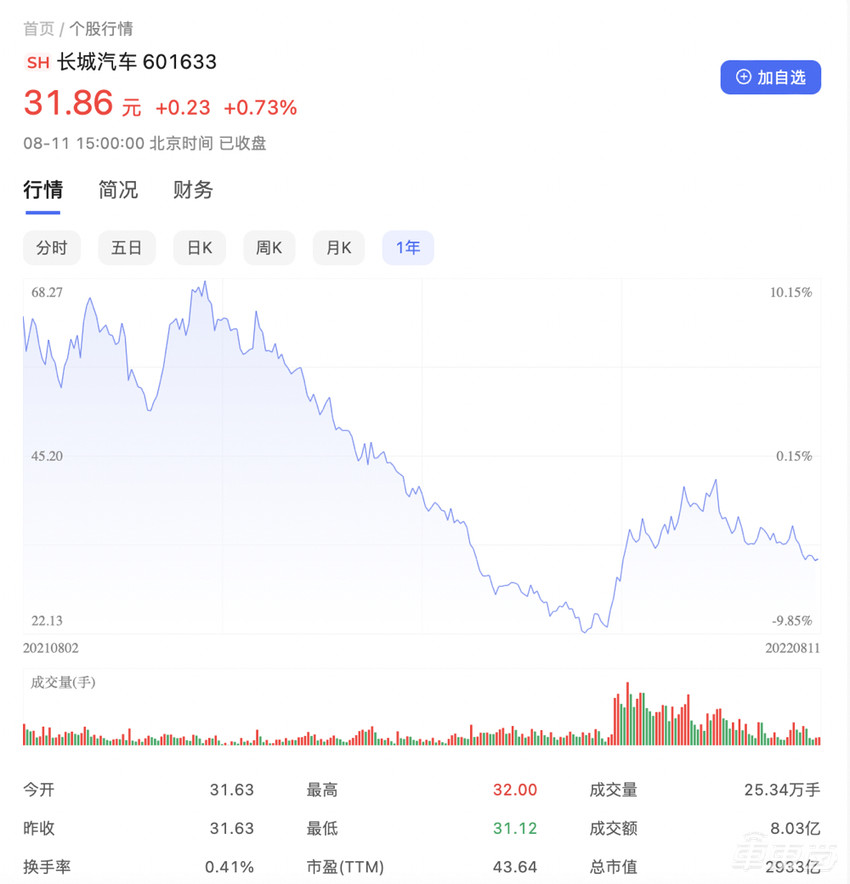Click the 加自选 watchlist button

pyautogui.click(x=770, y=77)
